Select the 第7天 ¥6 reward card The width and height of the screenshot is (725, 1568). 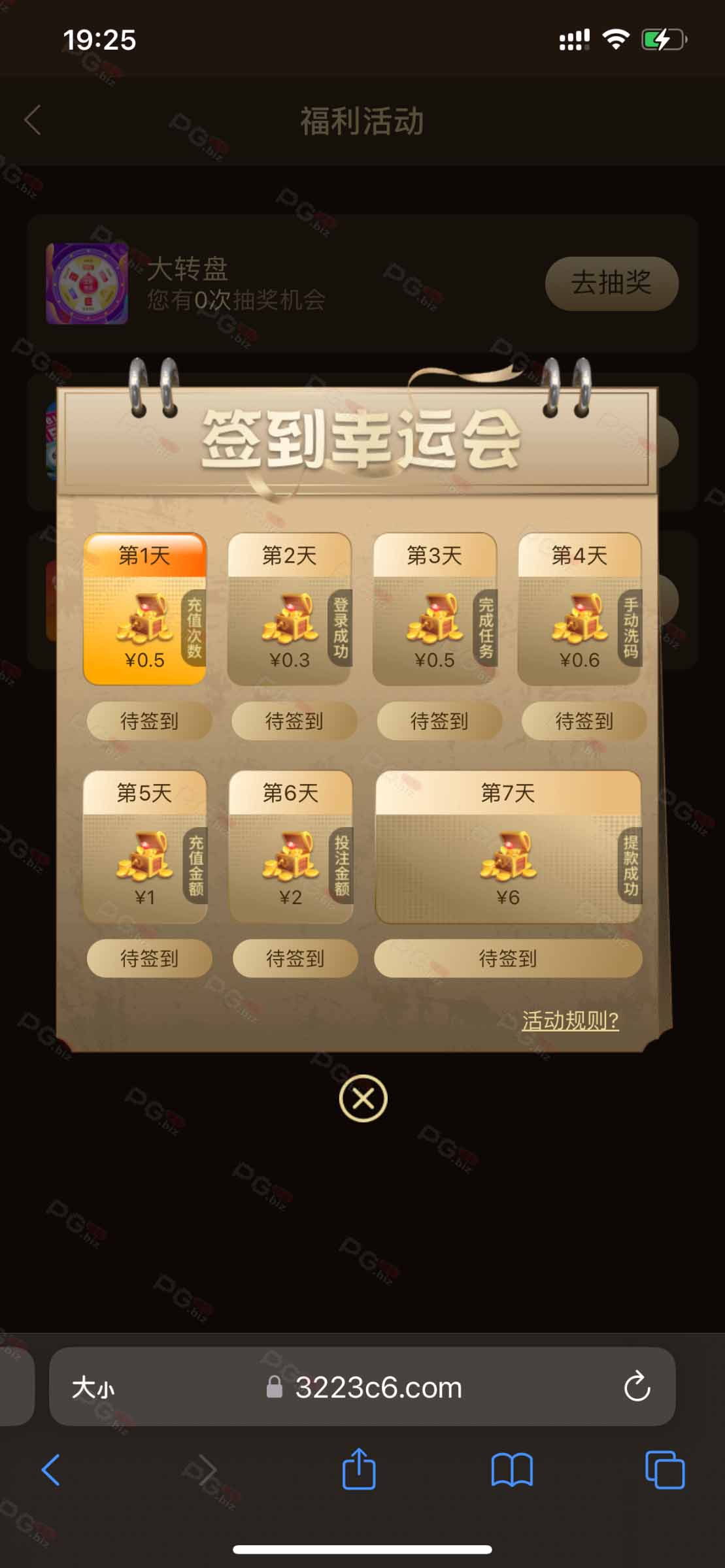click(508, 847)
